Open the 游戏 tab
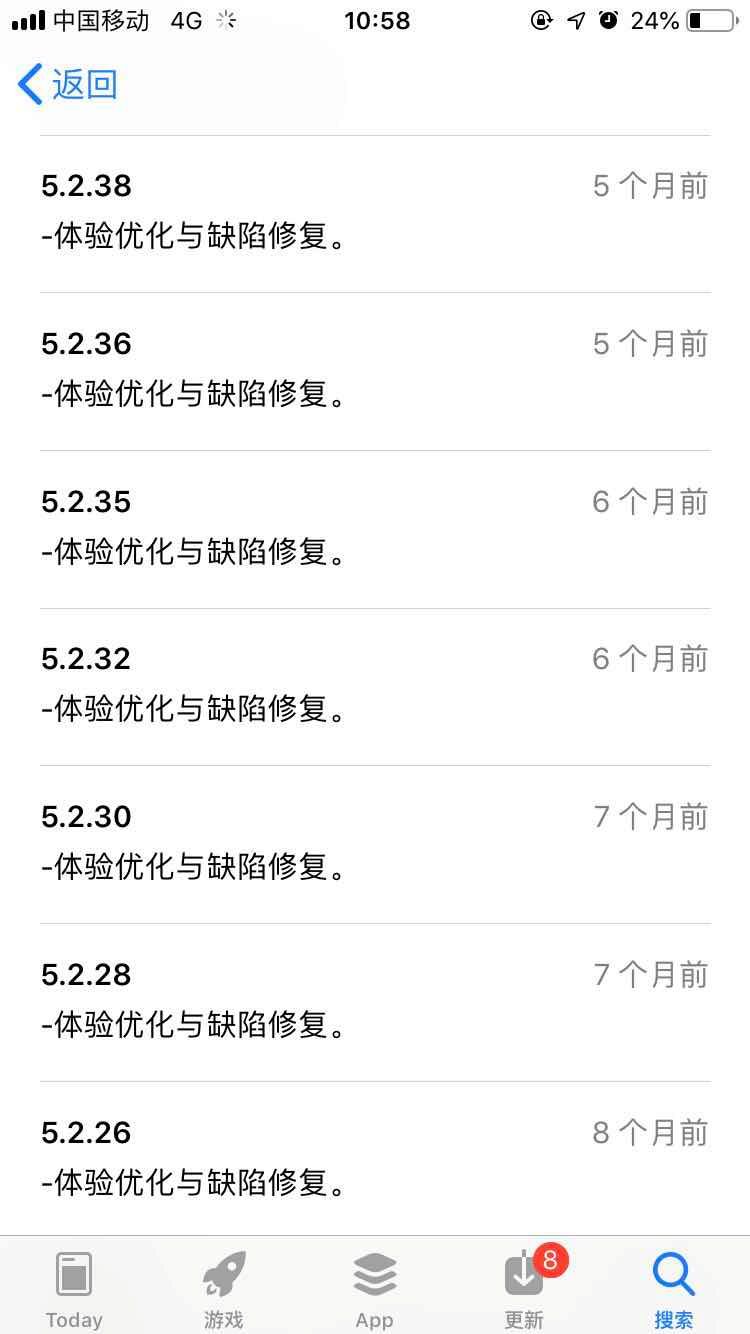This screenshot has width=750, height=1334. (224, 1288)
